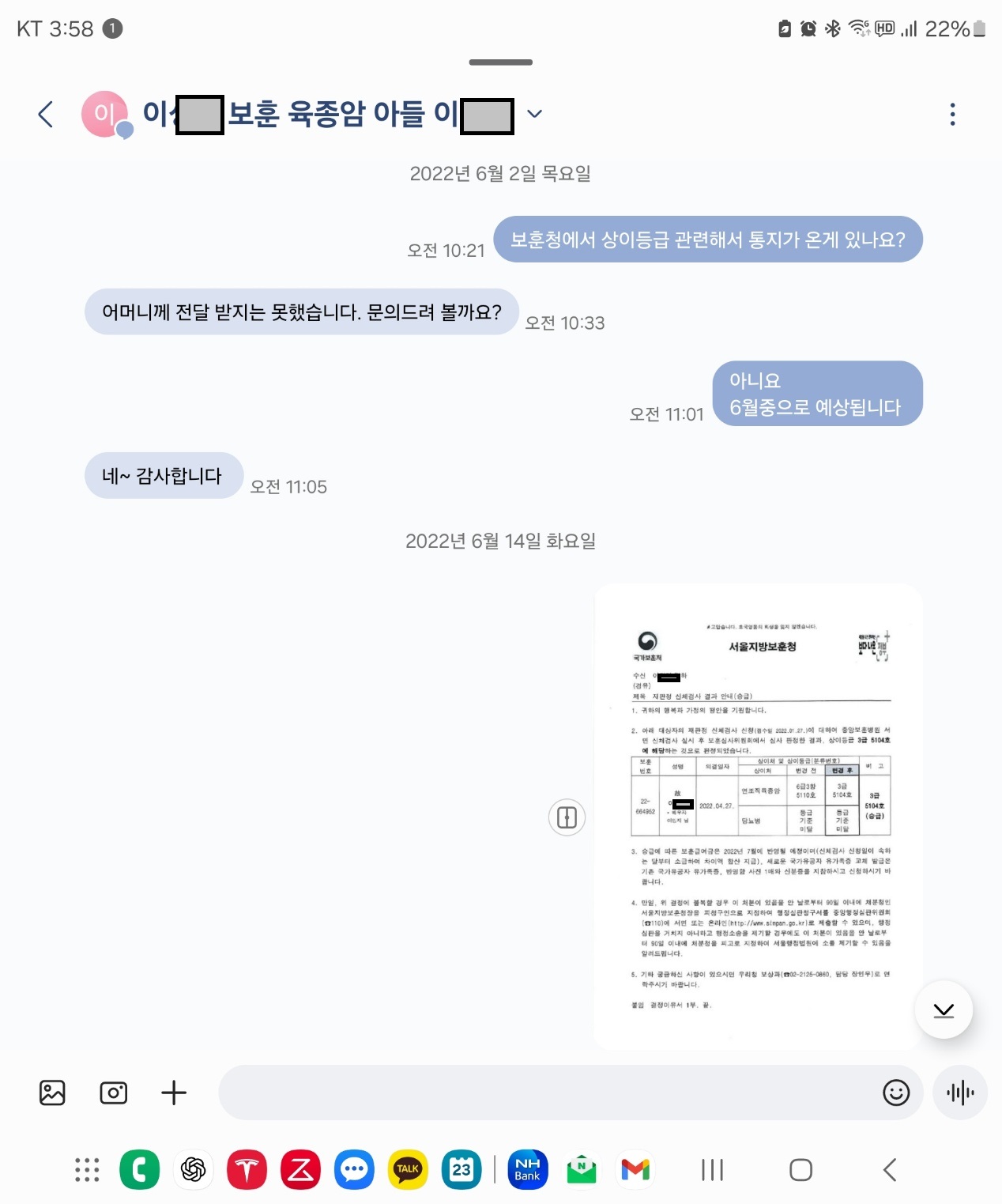Show recent apps
Viewport: 1002px width, 1204px height.
point(712,1169)
